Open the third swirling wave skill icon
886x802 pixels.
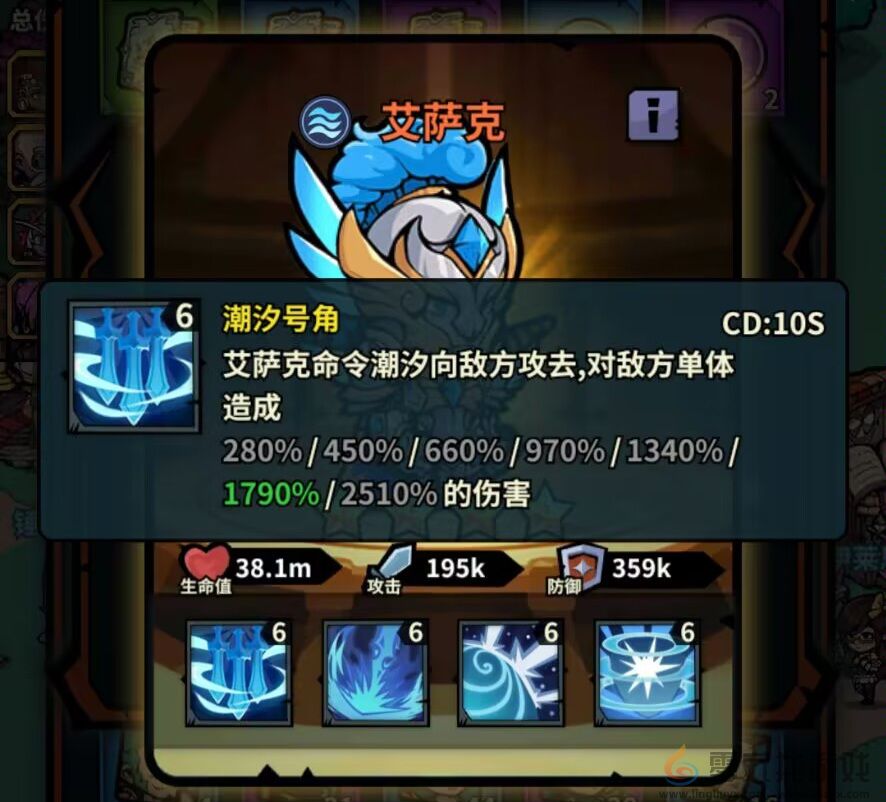pos(510,672)
